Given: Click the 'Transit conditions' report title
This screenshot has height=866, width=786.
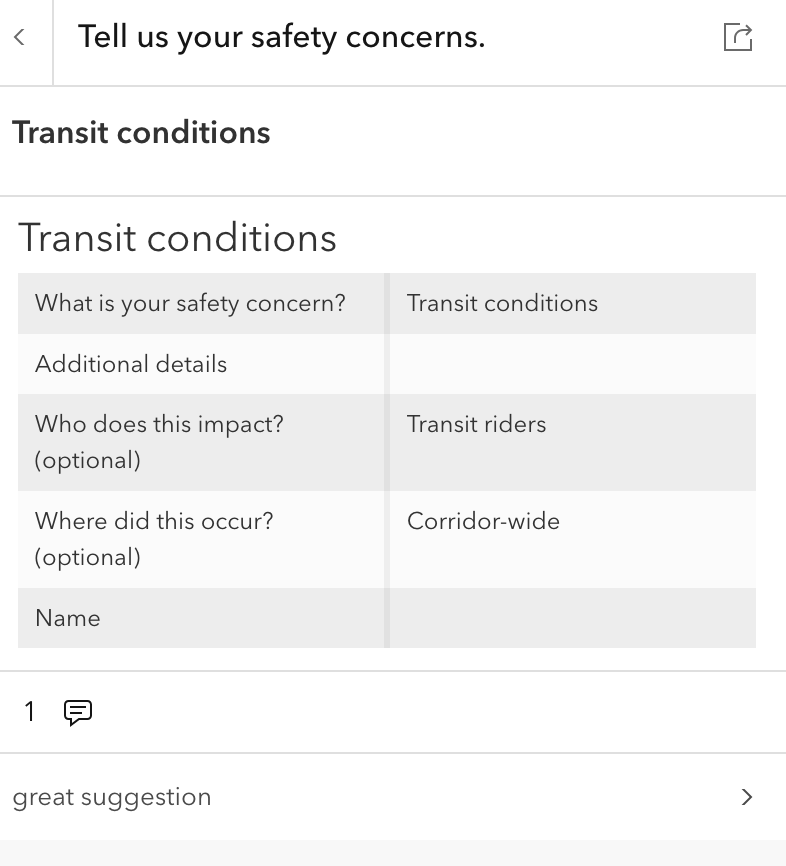Looking at the screenshot, I should coord(178,238).
